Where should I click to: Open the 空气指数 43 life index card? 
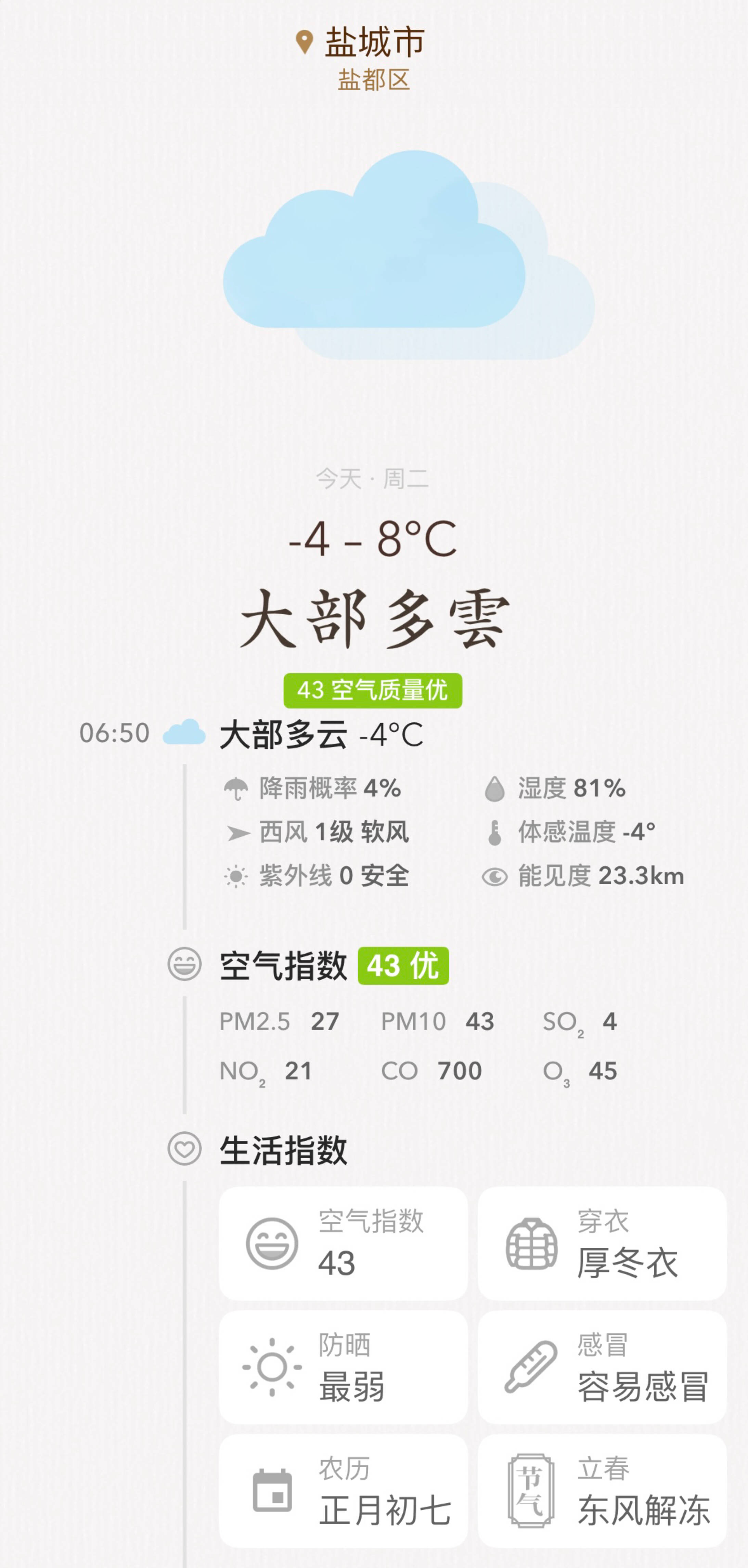(x=343, y=1243)
